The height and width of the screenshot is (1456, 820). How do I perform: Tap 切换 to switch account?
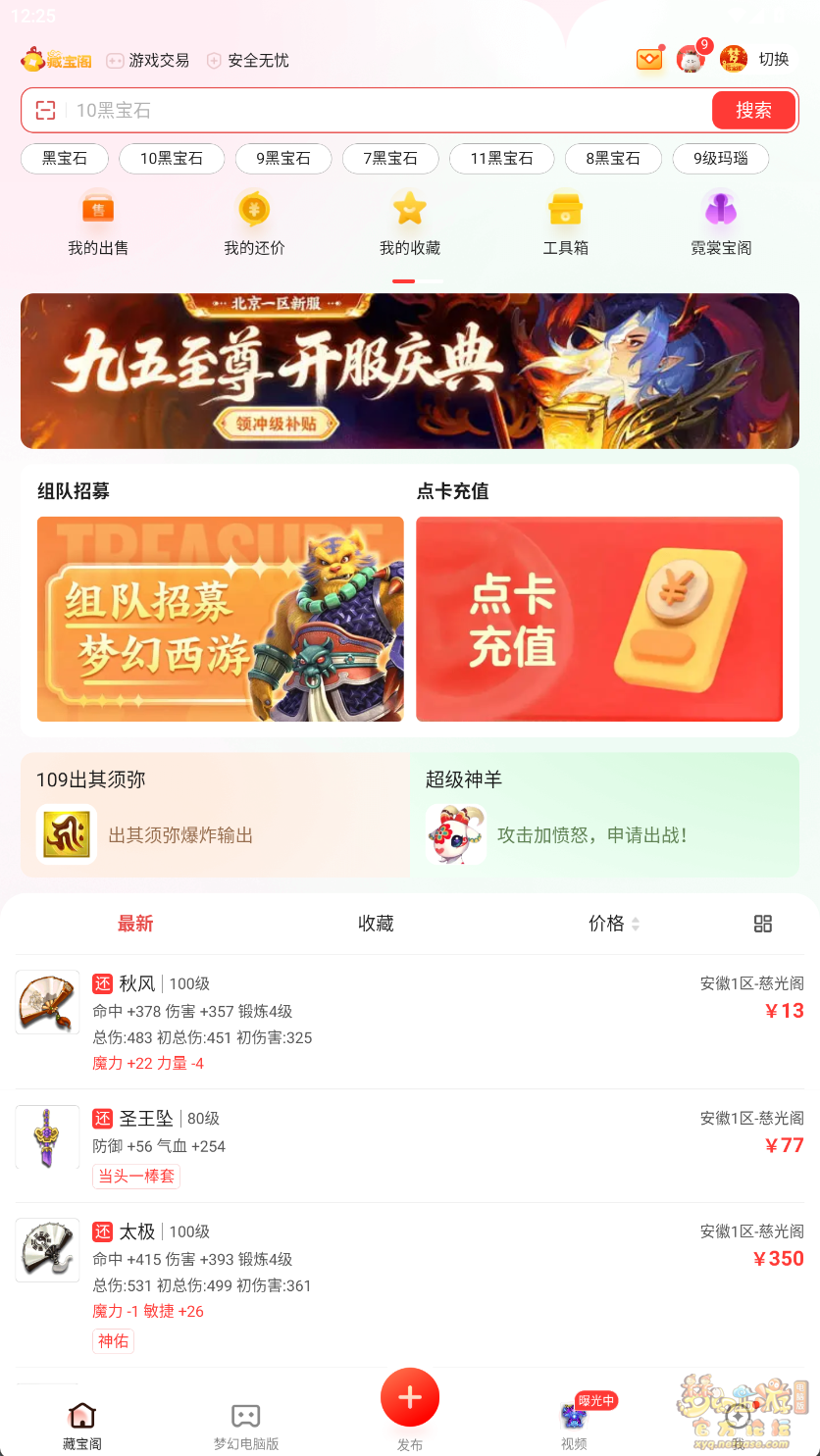coord(773,60)
